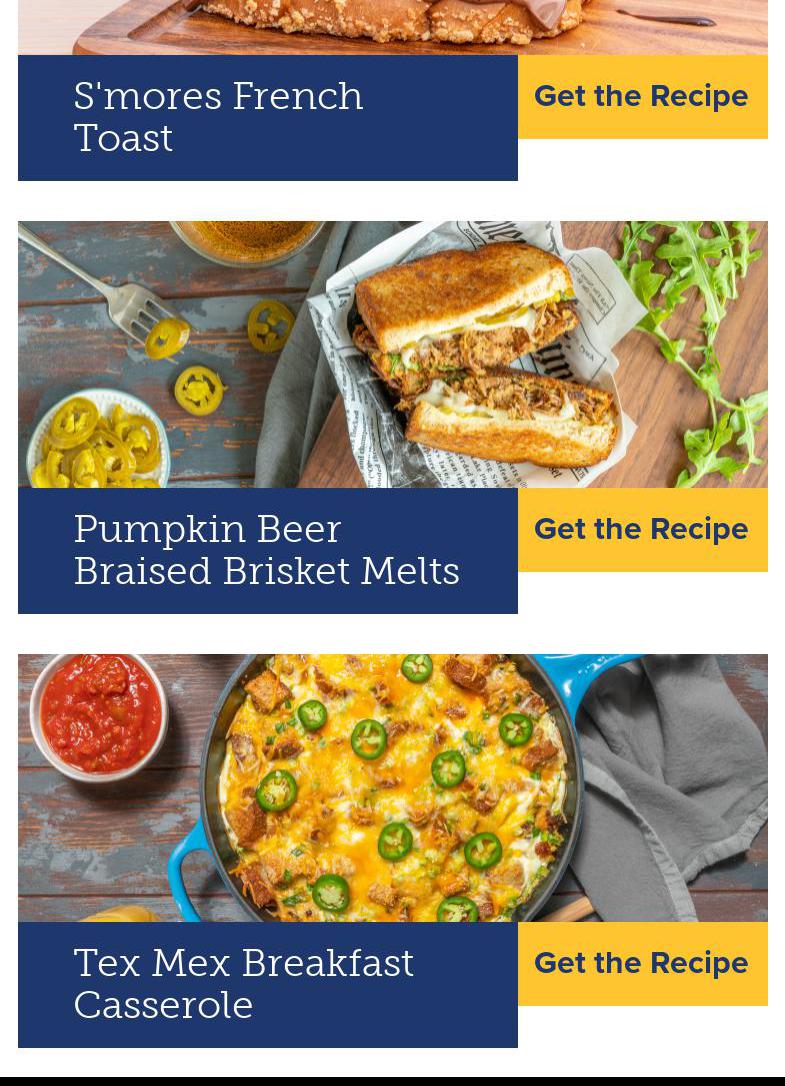Get the Pumpkin Beer Braised Brisket Melts recipe

coord(642,530)
